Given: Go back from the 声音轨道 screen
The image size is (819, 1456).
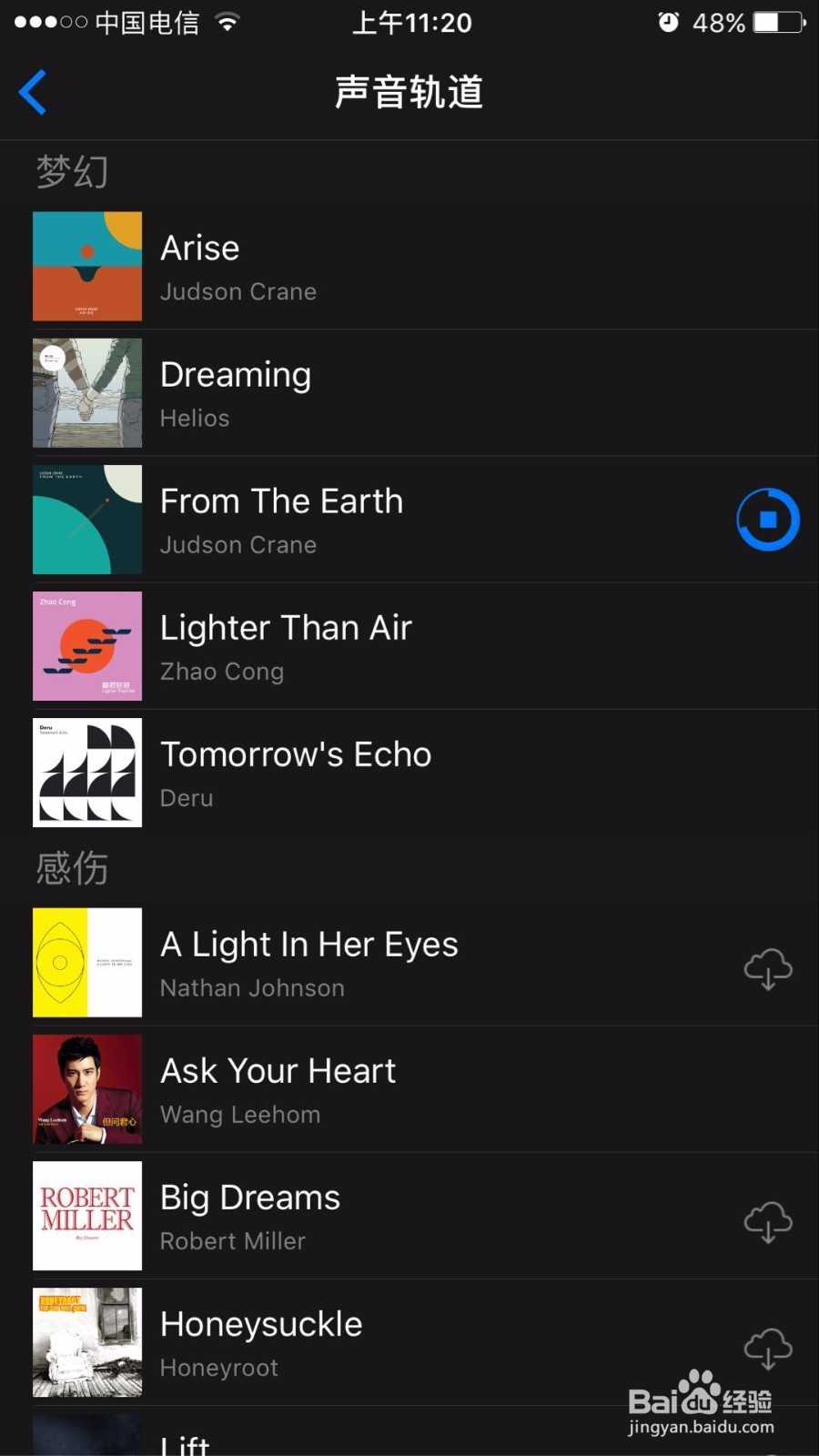Looking at the screenshot, I should tap(34, 92).
